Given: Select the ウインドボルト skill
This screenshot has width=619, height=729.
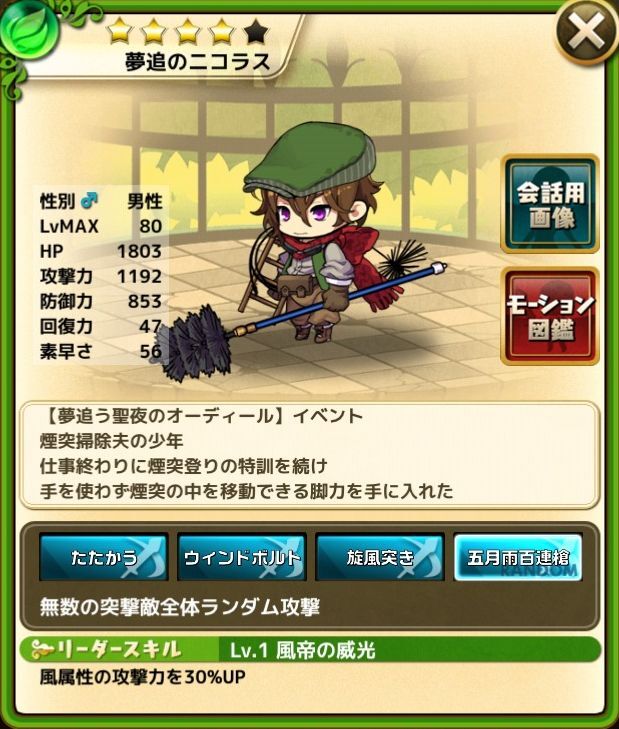Looking at the screenshot, I should pyautogui.click(x=241, y=558).
